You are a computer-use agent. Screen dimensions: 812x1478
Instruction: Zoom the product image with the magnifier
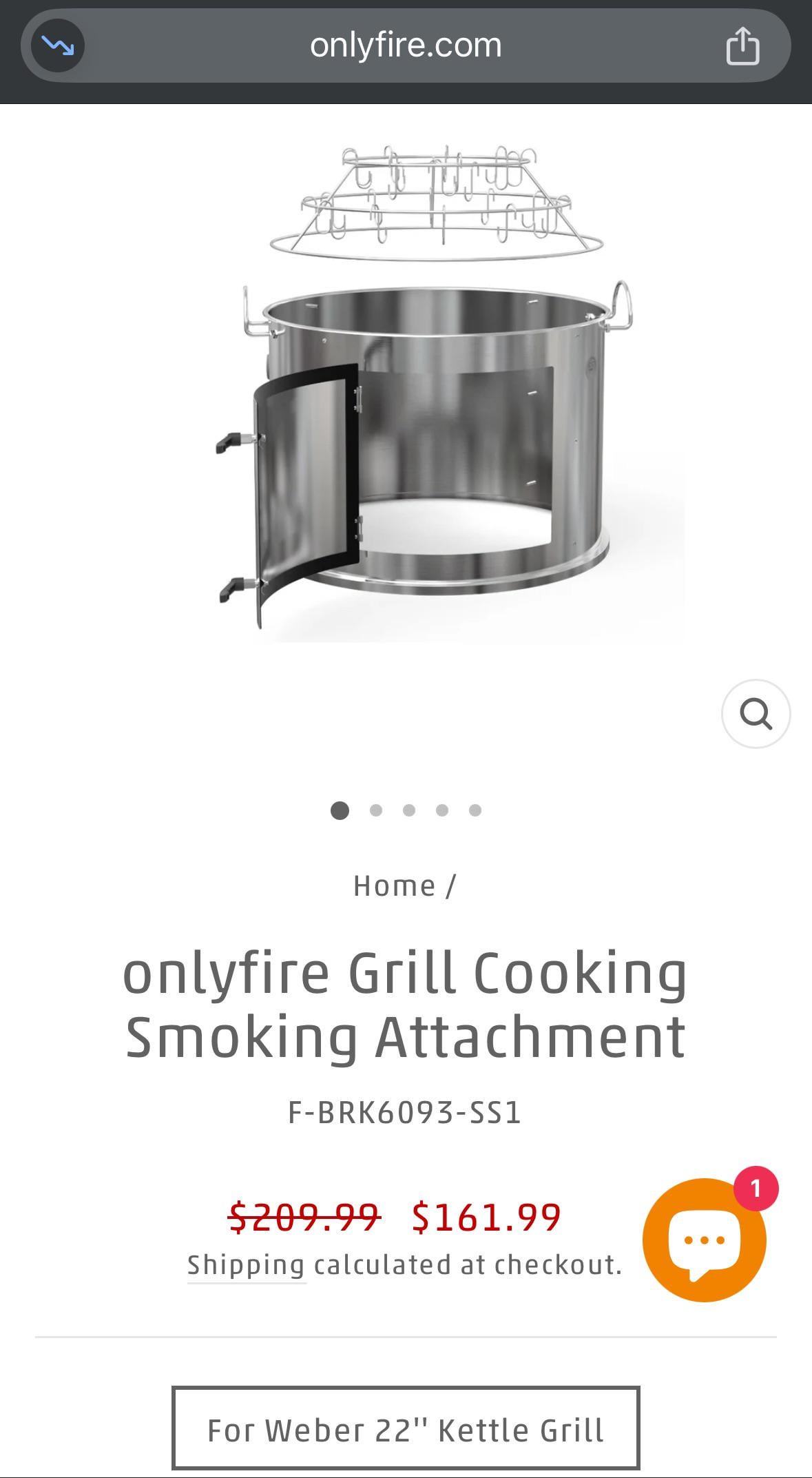click(x=756, y=714)
